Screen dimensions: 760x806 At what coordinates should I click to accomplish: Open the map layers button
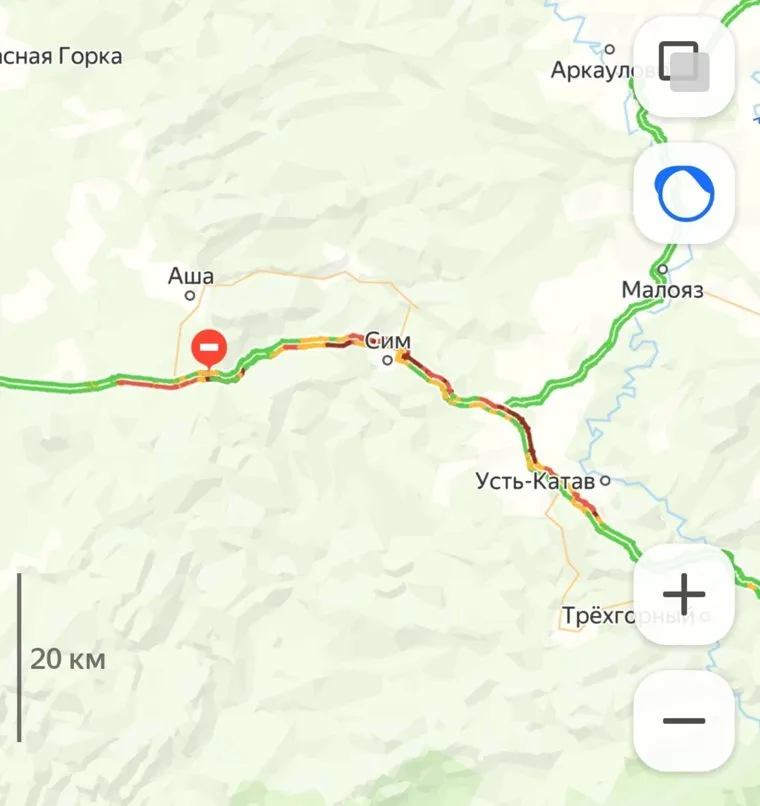point(684,66)
